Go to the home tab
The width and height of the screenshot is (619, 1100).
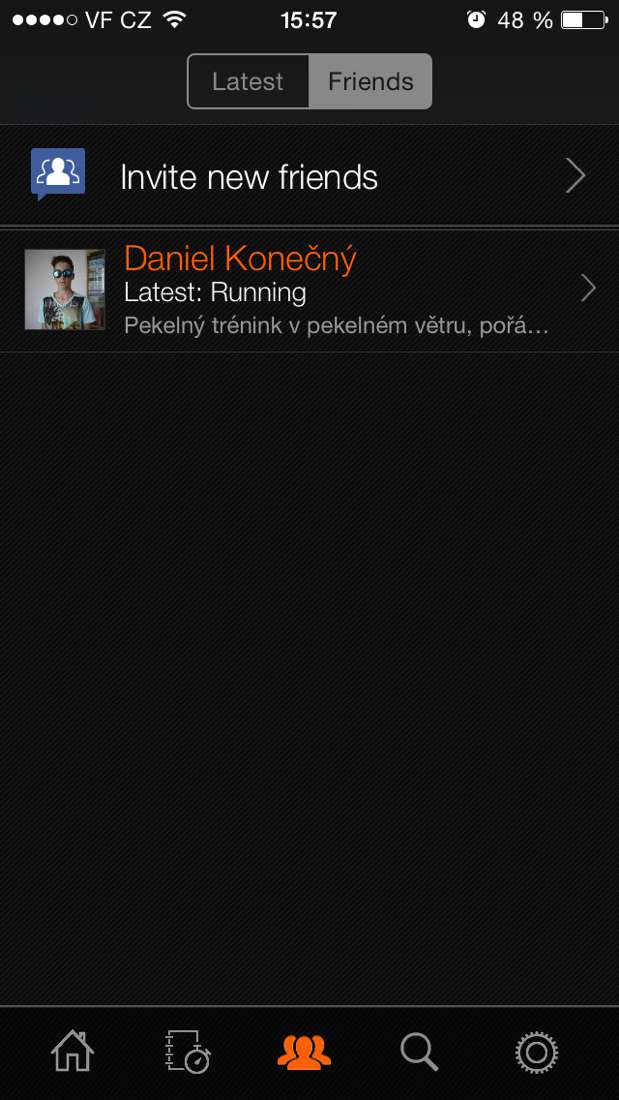[73, 1052]
